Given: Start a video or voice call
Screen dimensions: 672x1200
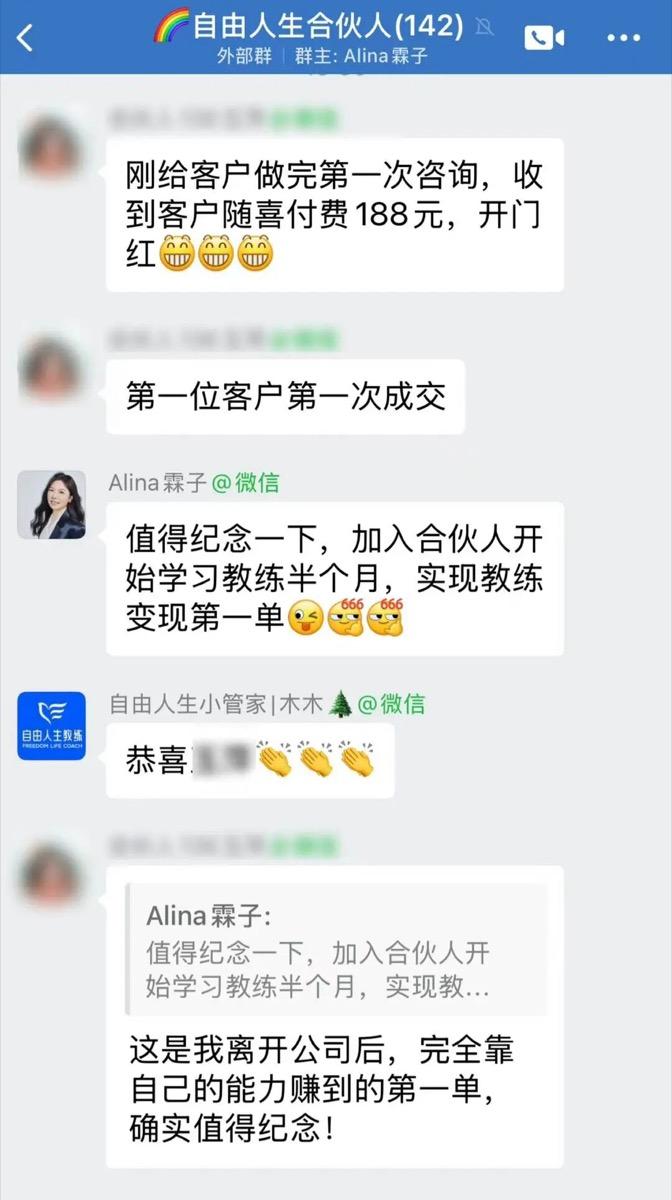Looking at the screenshot, I should tap(544, 37).
